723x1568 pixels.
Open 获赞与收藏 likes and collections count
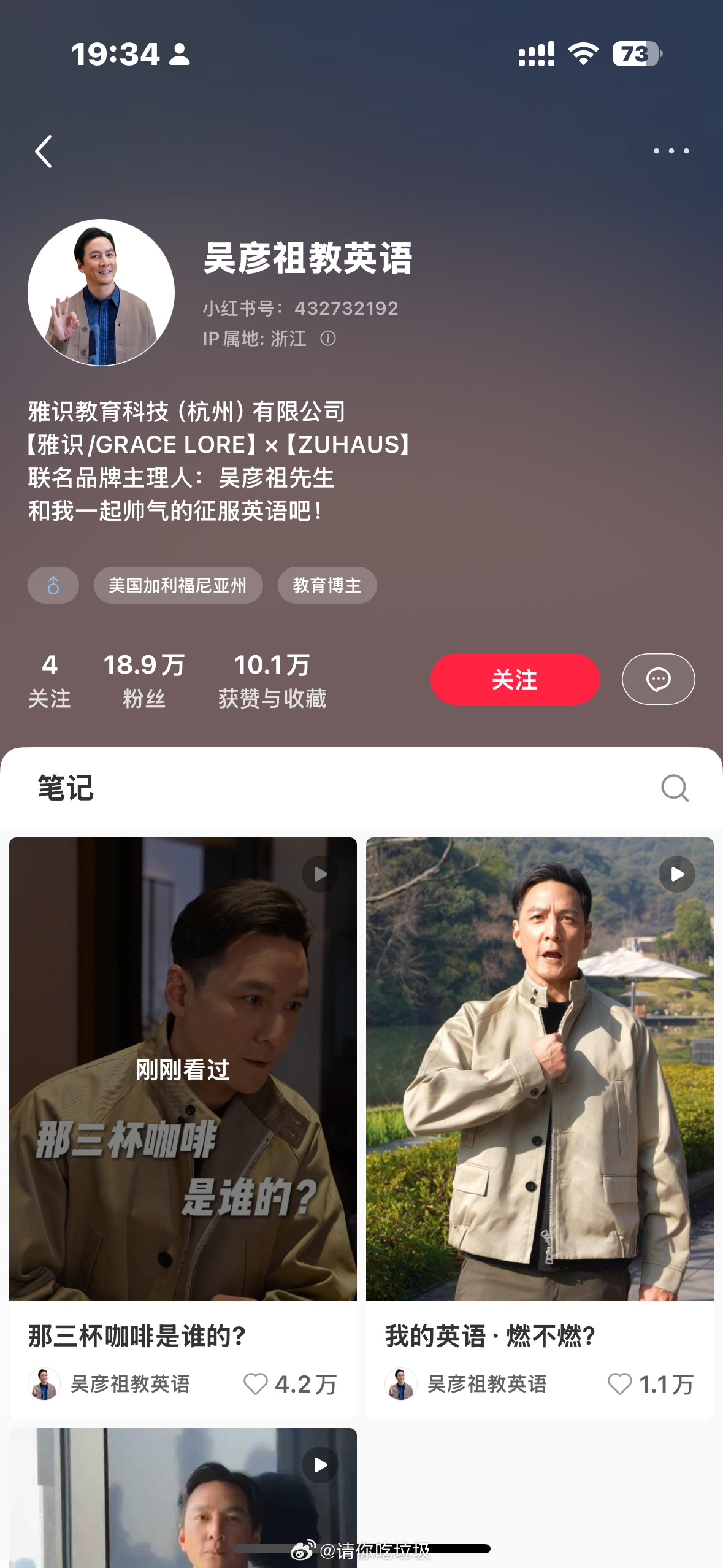pos(272,680)
